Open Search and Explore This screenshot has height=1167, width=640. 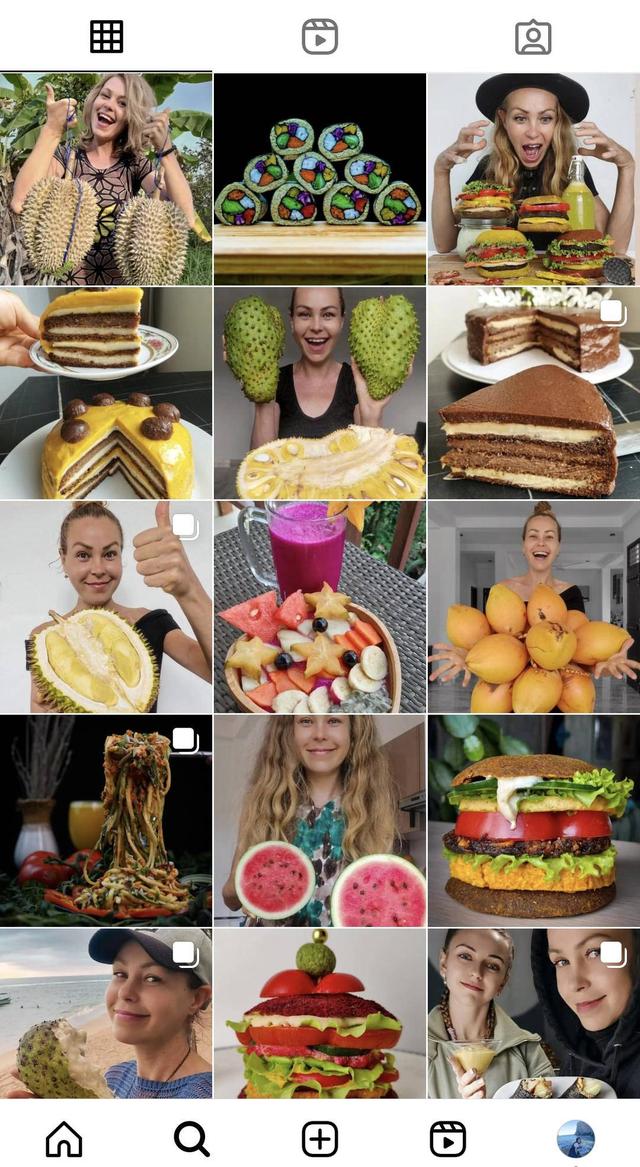[x=192, y=1139]
